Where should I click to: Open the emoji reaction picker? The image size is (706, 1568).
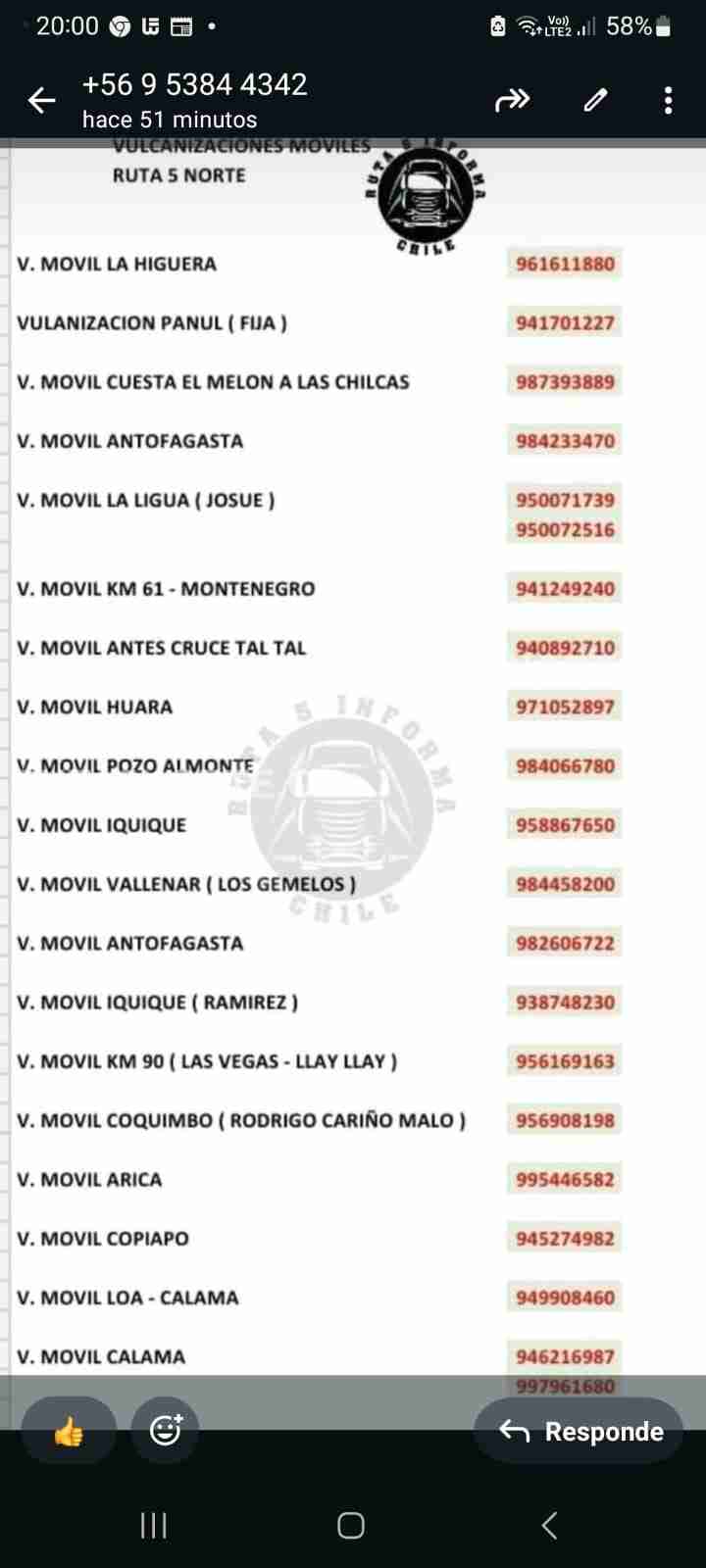pos(165,1431)
